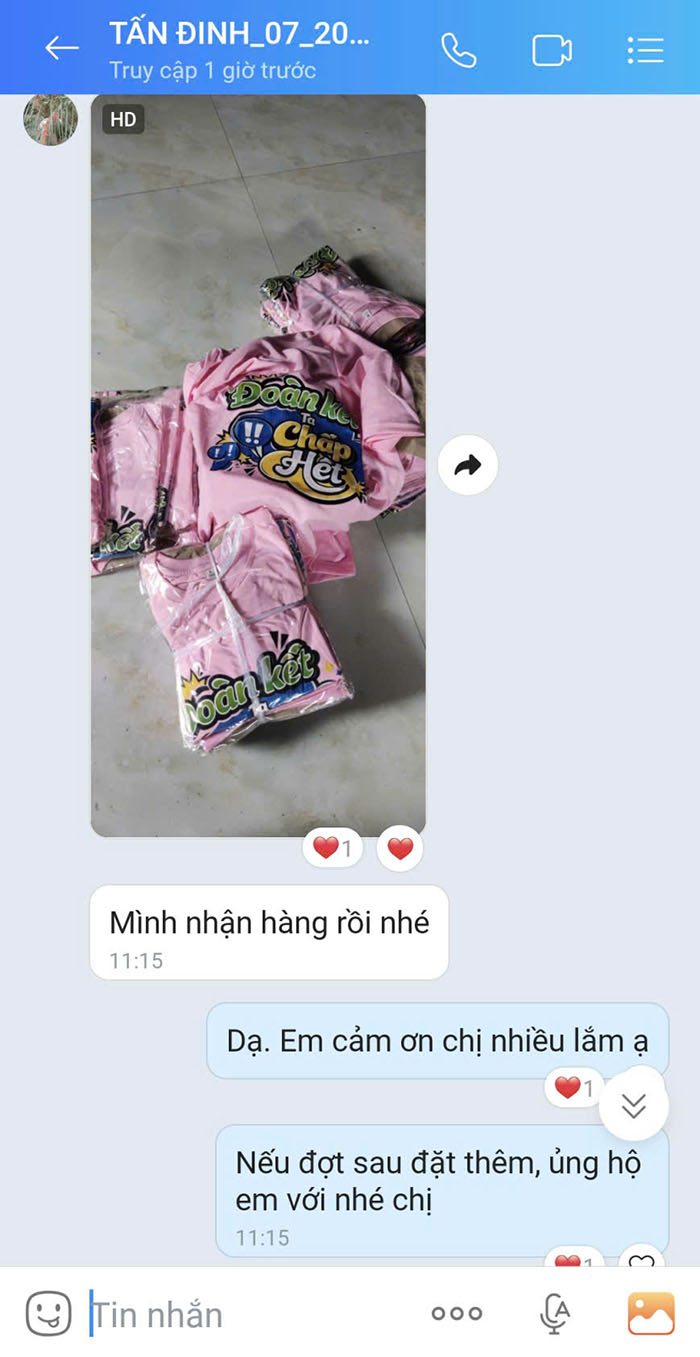Forward the photo using the share arrow

tap(468, 465)
